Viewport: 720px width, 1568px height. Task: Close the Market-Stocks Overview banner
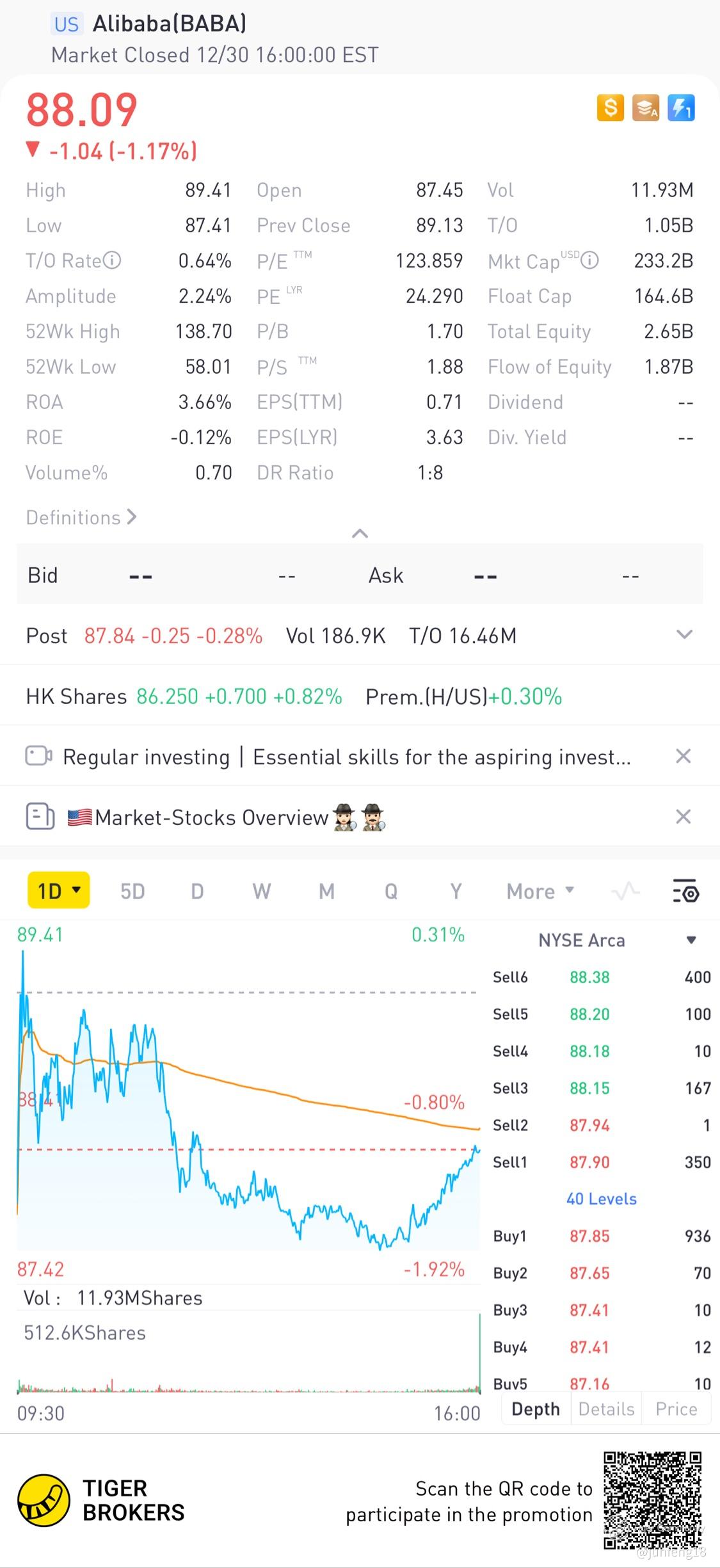683,817
